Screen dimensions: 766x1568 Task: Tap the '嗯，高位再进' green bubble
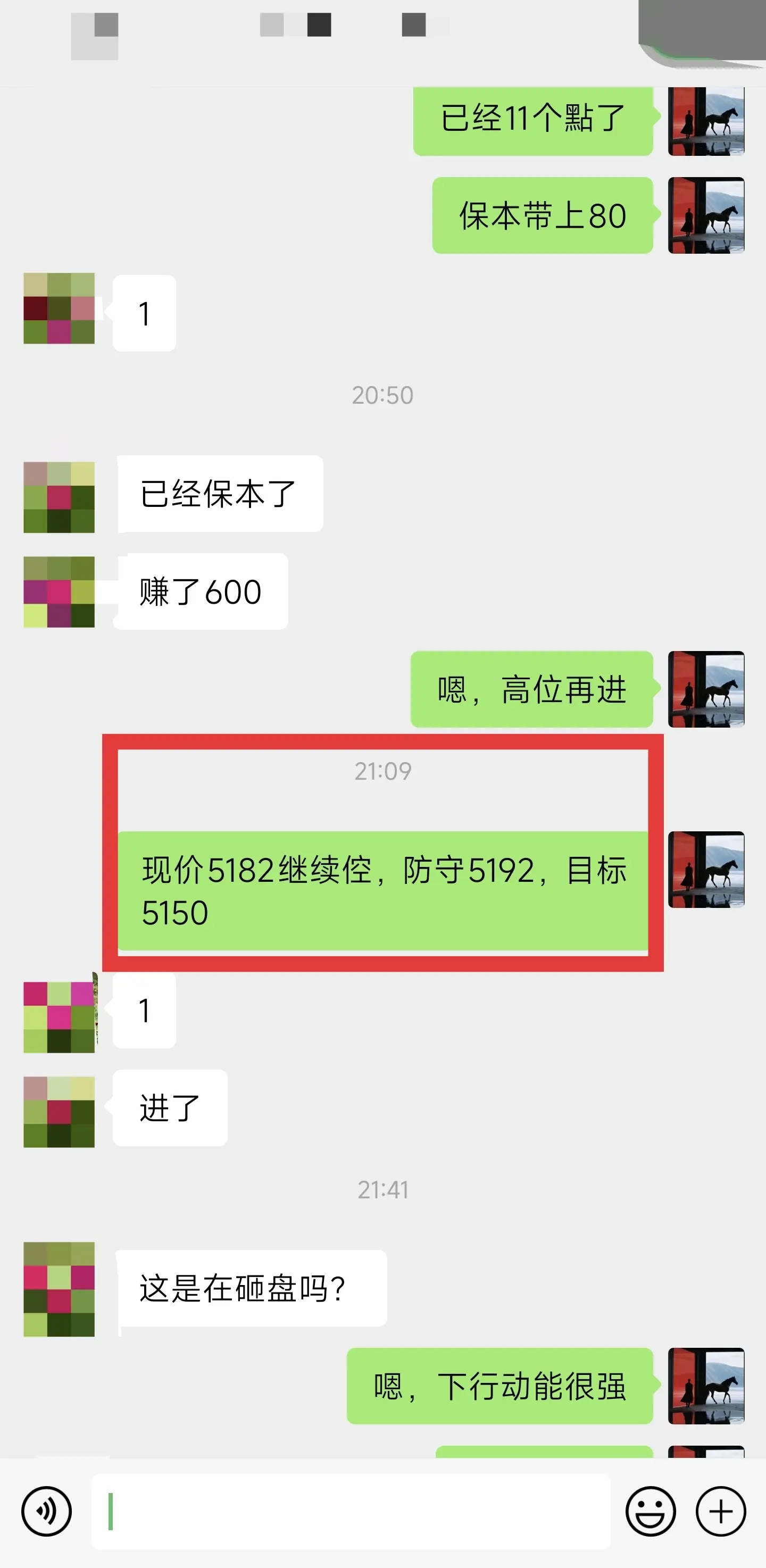[531, 690]
